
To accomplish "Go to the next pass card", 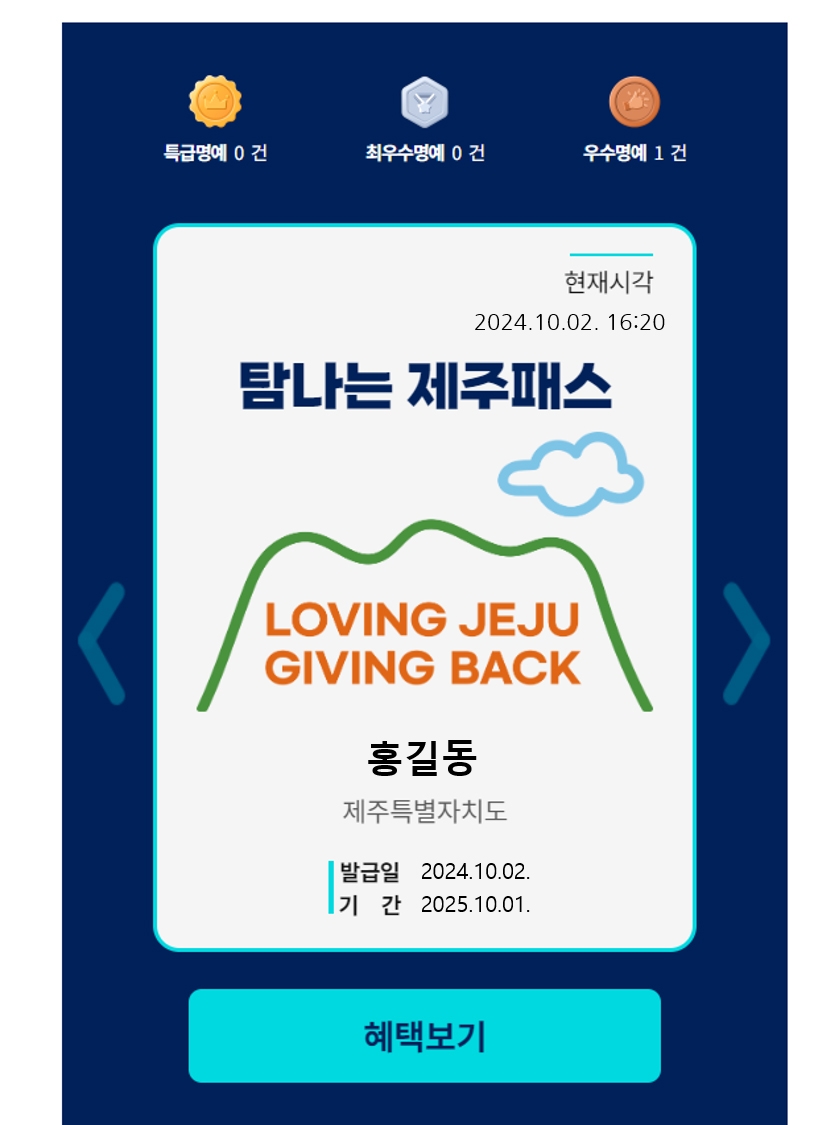I will click(746, 643).
